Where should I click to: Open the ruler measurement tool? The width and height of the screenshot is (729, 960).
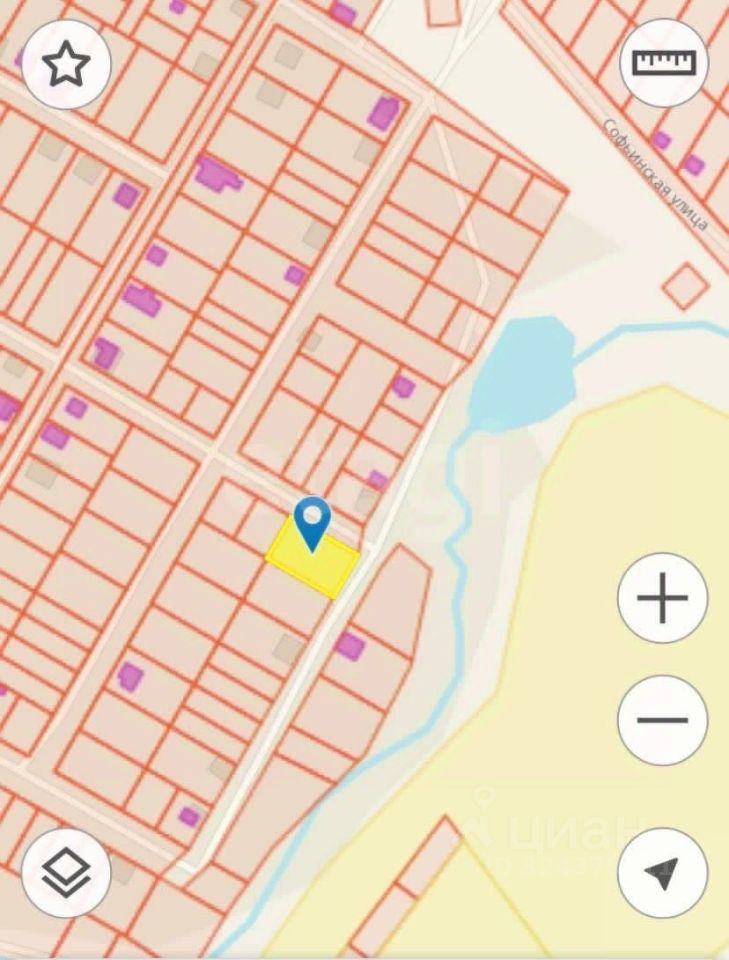coord(664,64)
